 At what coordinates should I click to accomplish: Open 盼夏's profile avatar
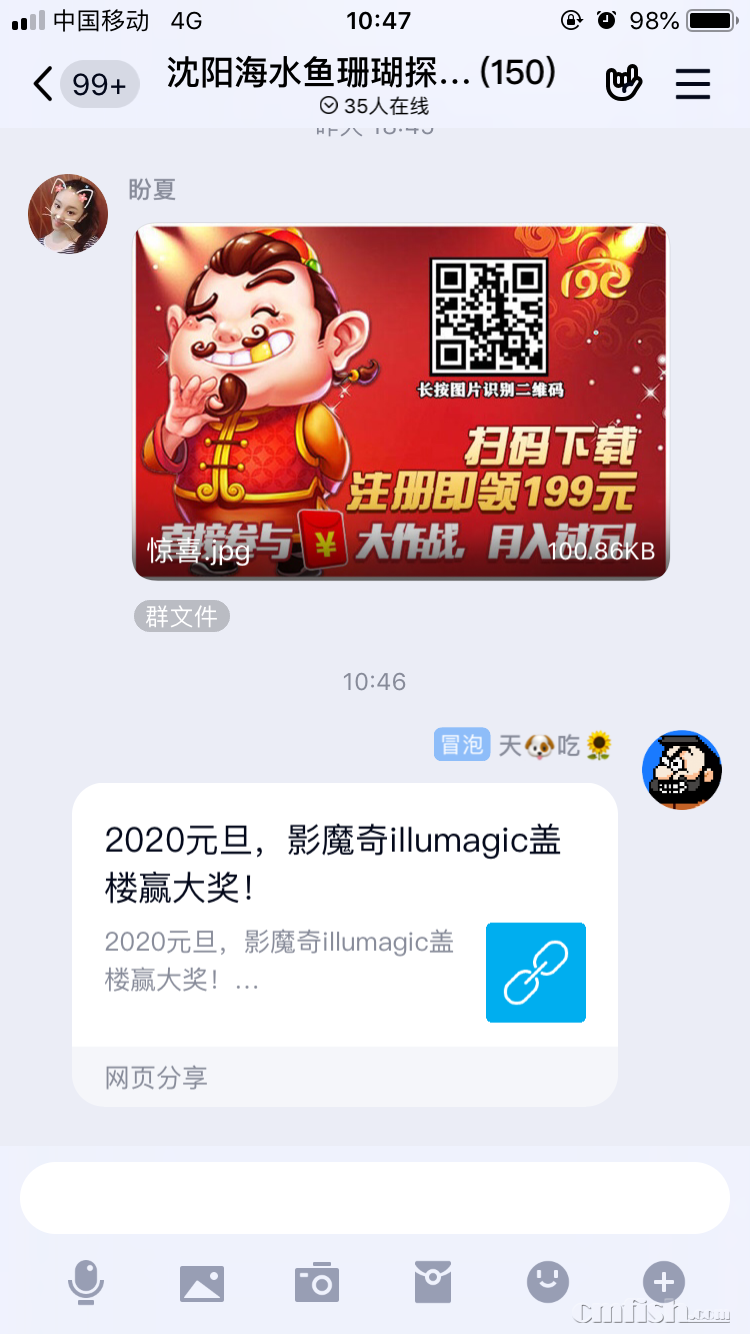point(68,214)
